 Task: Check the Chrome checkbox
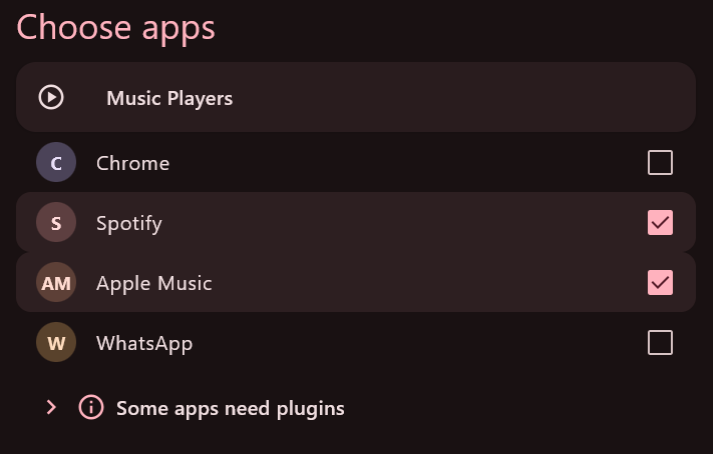660,163
